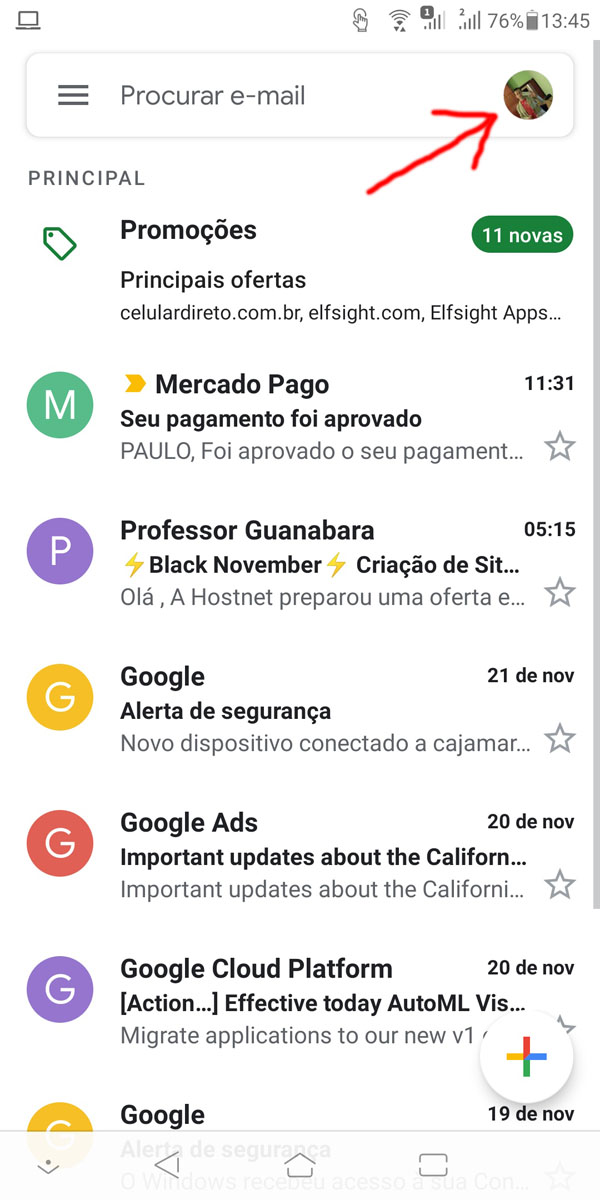600x1200 pixels.
Task: Star the Google 21 de nov email
Action: pos(560,739)
